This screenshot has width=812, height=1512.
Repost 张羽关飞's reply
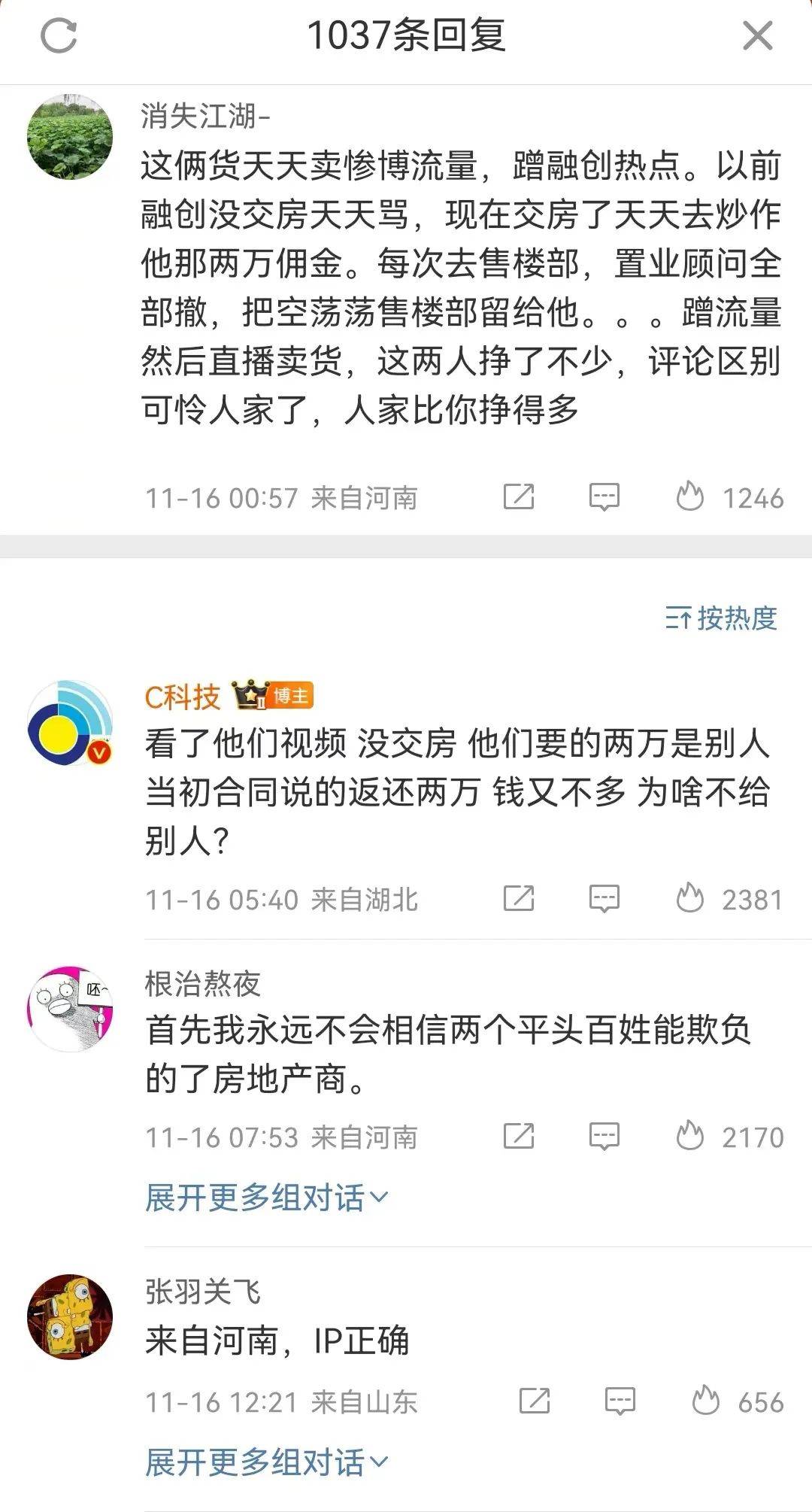[535, 1401]
